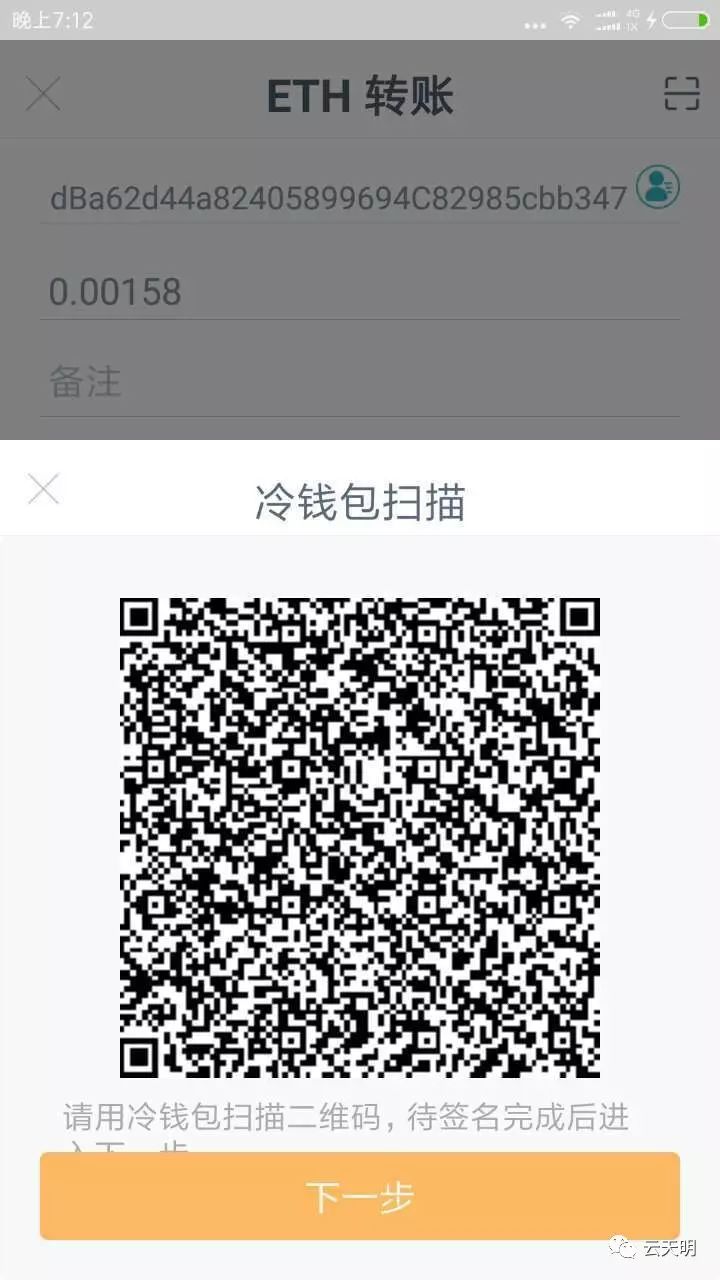Screen dimensions: 720x1280
Task: Open the QR code scanner in the header
Action: click(681, 92)
